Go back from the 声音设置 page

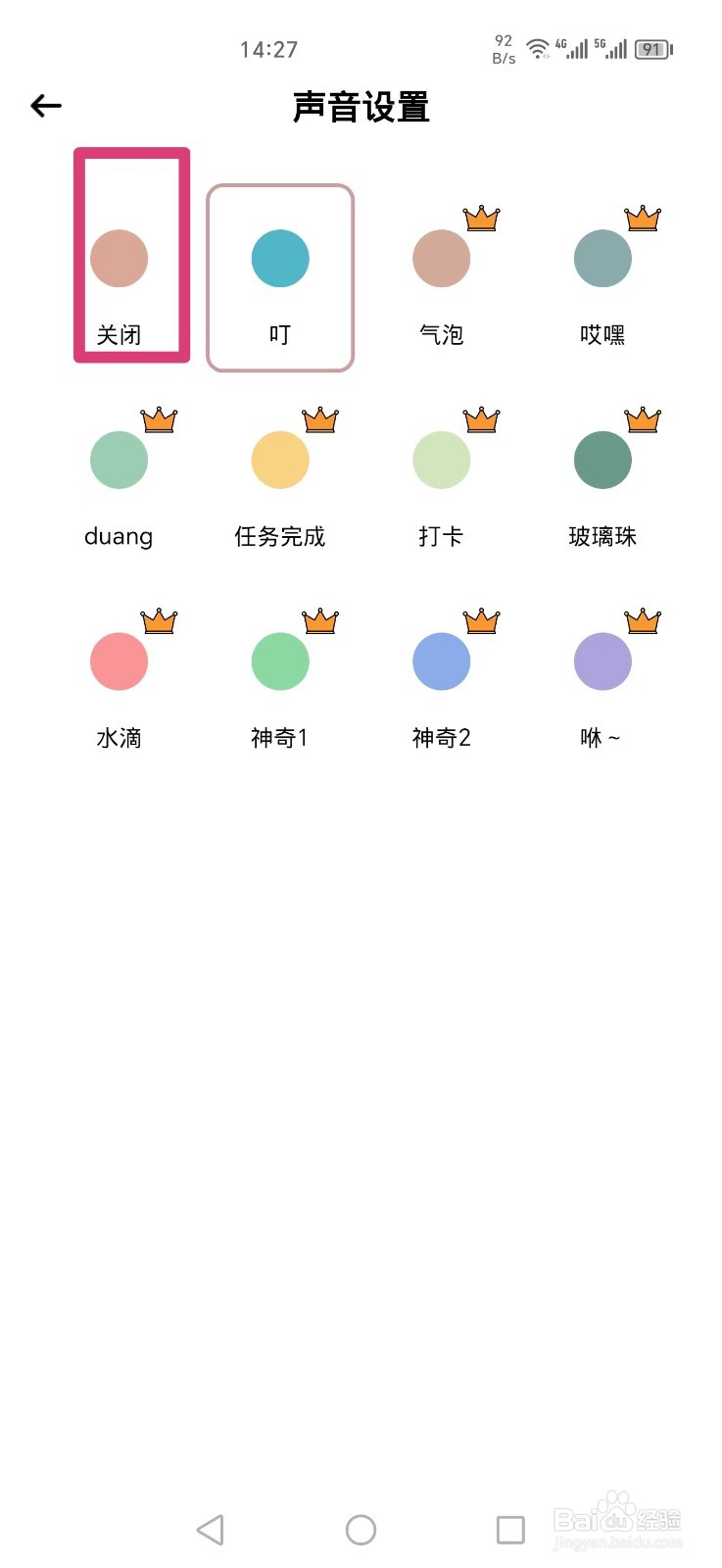(46, 106)
